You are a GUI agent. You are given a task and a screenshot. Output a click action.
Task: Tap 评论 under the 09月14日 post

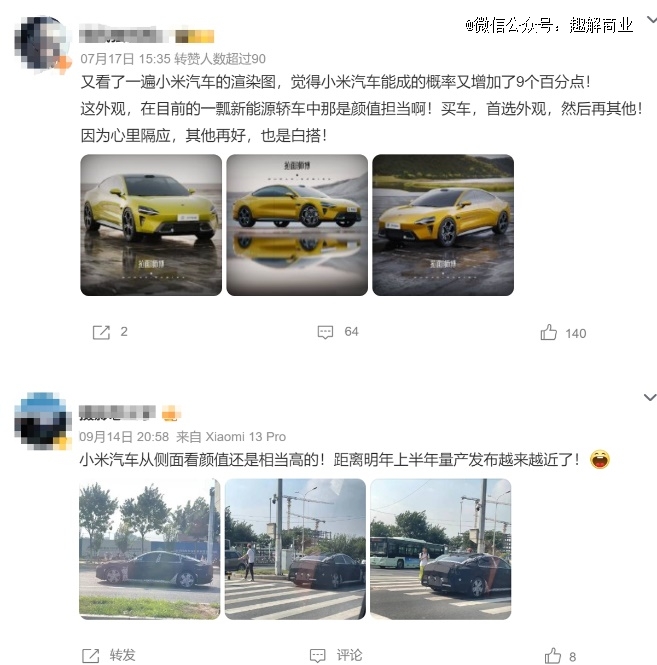(x=338, y=655)
